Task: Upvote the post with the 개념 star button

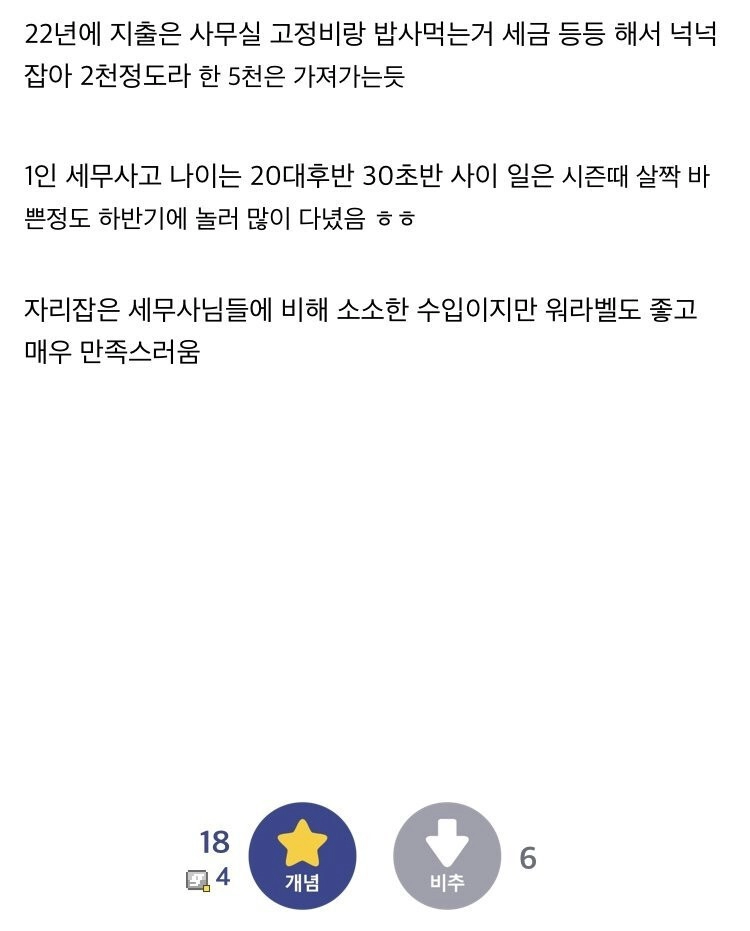Action: (x=302, y=856)
